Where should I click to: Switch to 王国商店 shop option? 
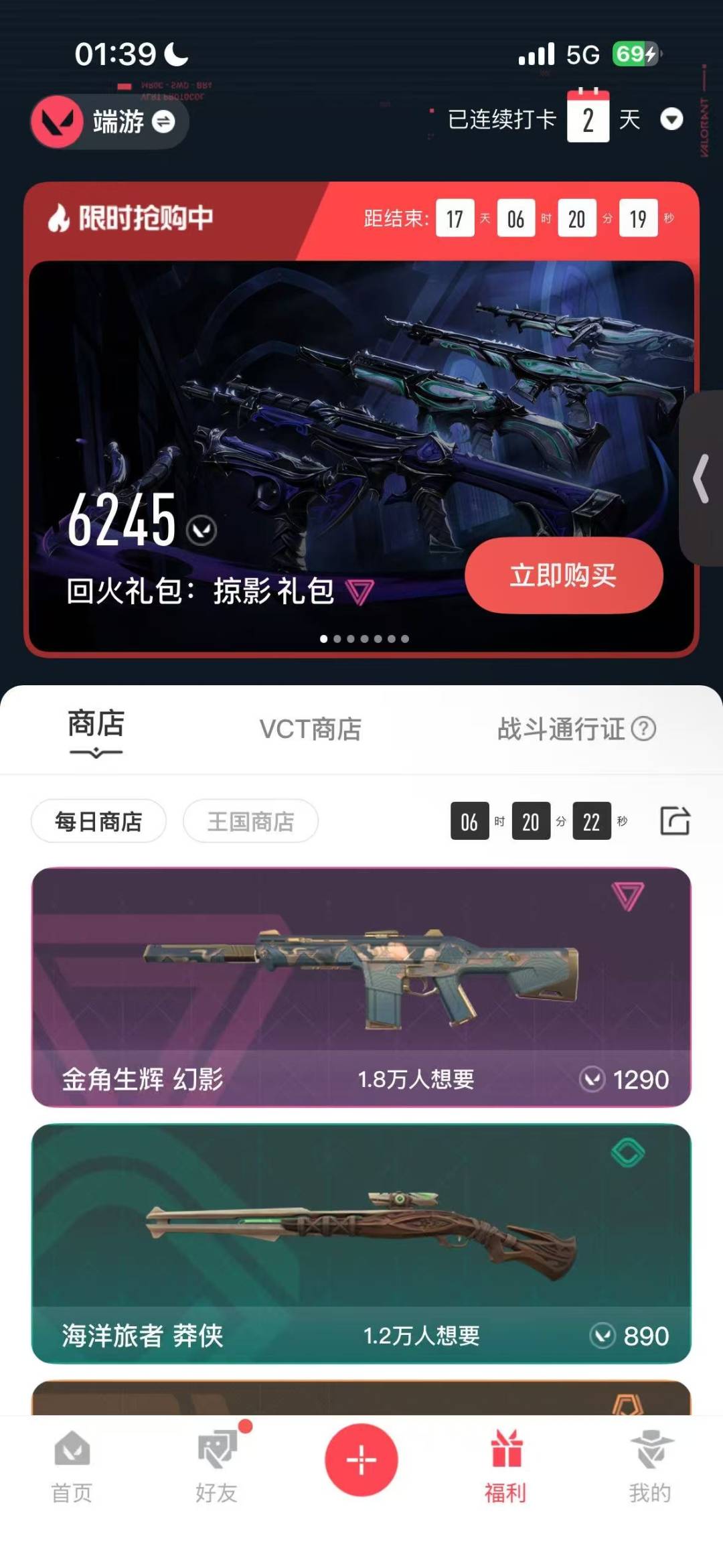[250, 821]
